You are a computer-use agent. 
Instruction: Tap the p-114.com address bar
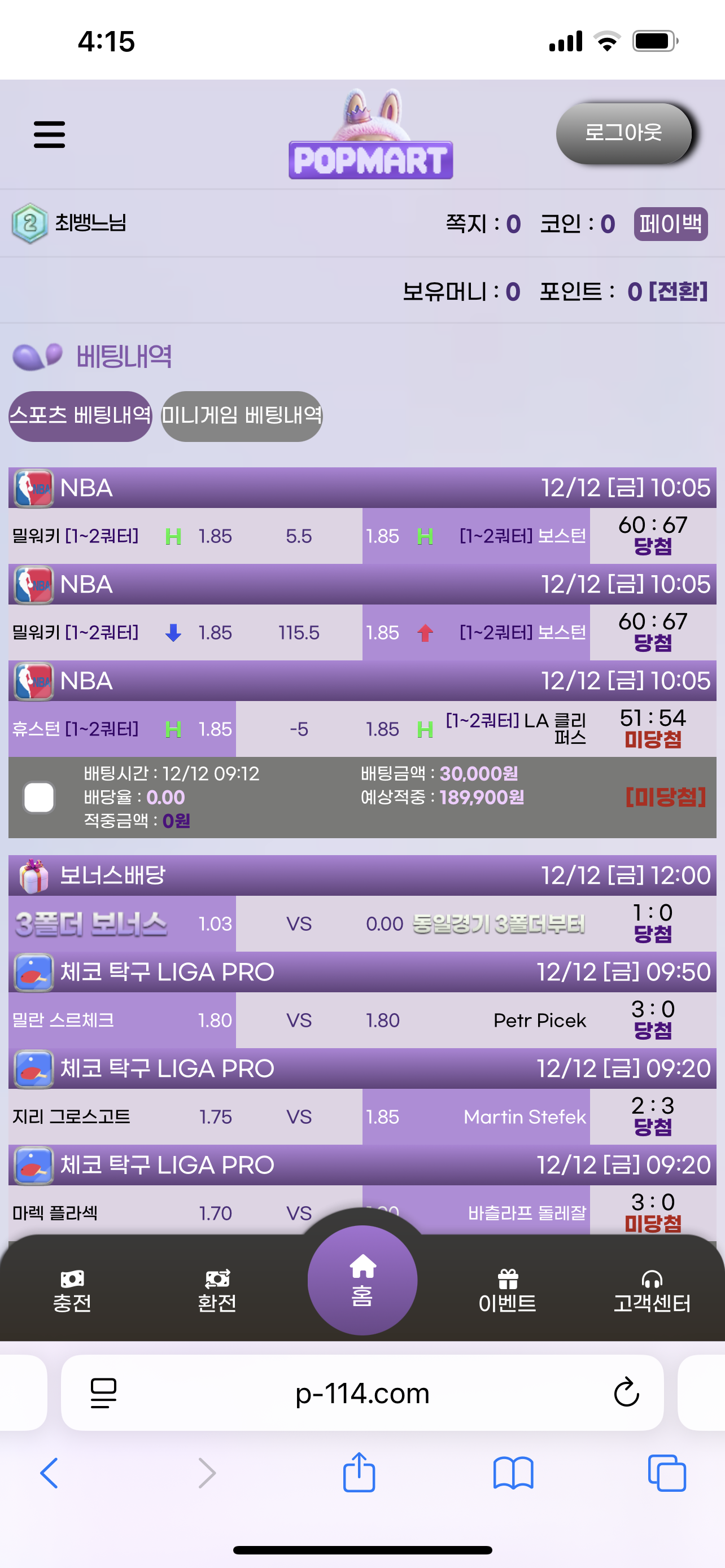pos(362,1393)
